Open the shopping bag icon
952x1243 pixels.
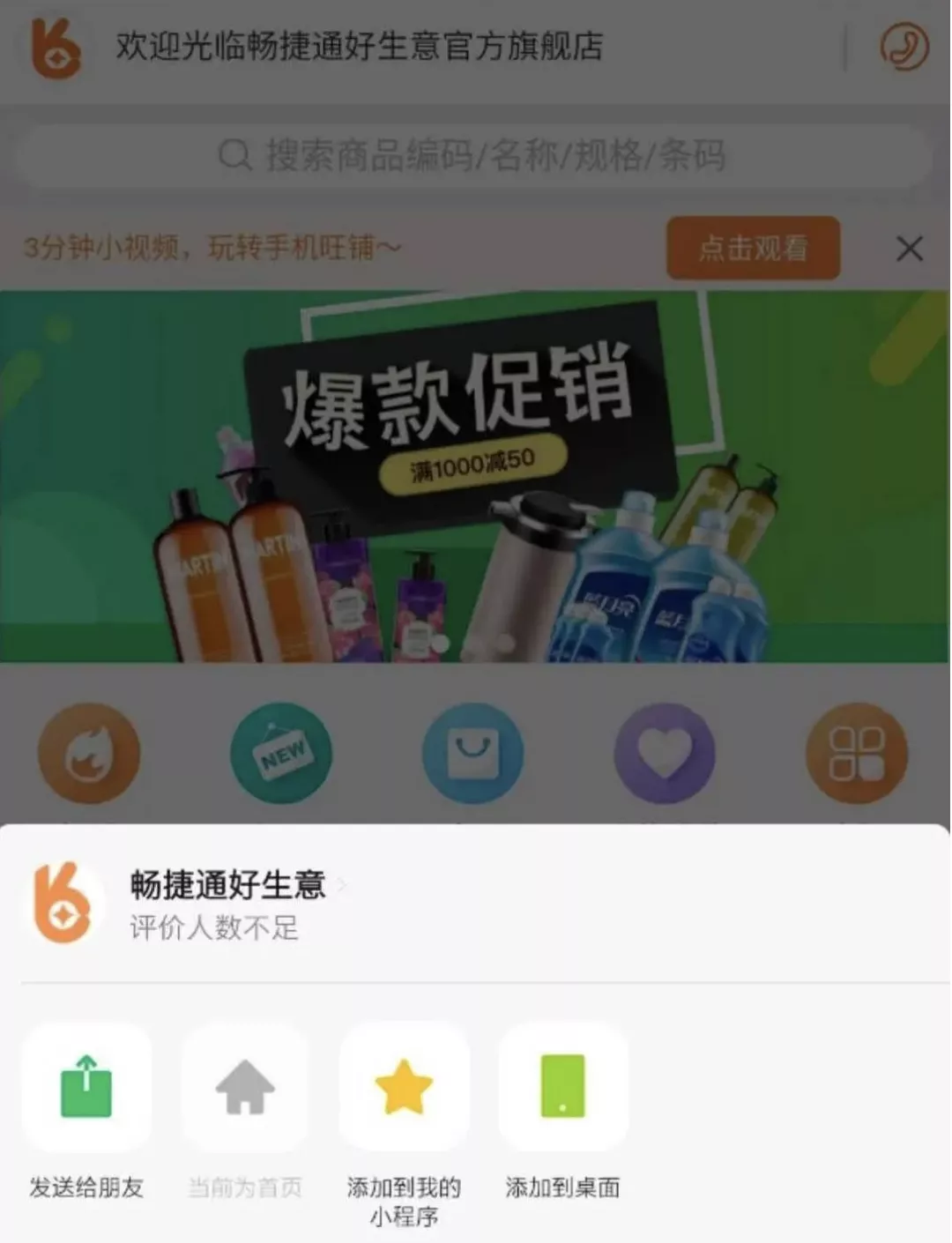coord(473,754)
